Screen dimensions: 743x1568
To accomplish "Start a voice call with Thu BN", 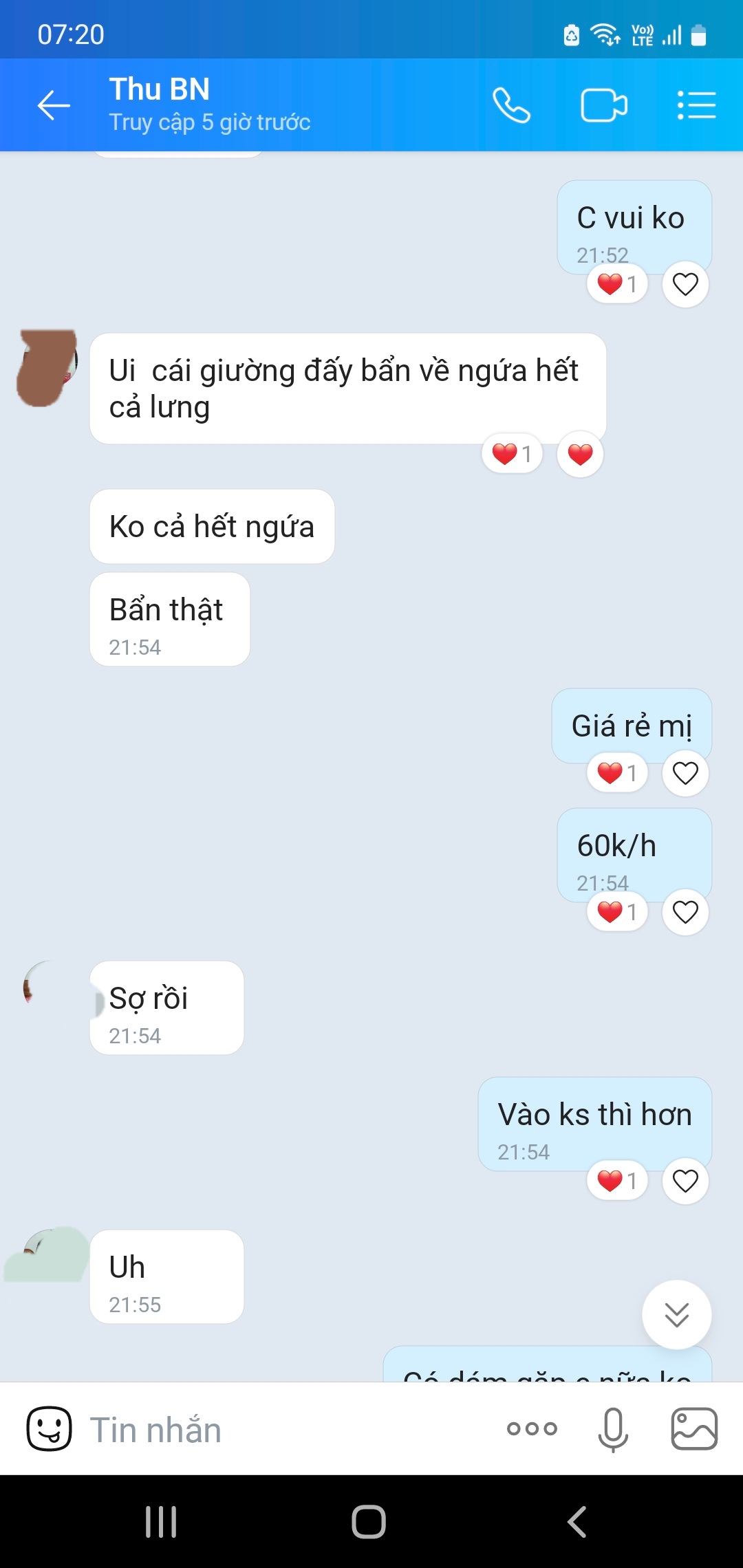I will (511, 105).
